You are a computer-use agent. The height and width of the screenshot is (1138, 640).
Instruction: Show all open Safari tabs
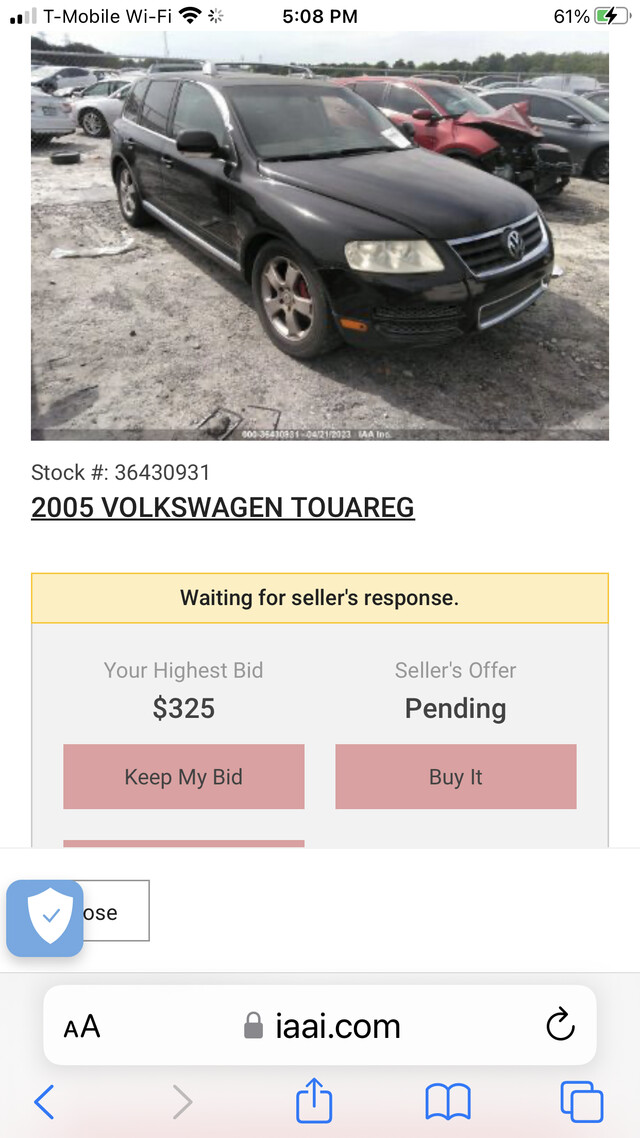click(582, 1102)
